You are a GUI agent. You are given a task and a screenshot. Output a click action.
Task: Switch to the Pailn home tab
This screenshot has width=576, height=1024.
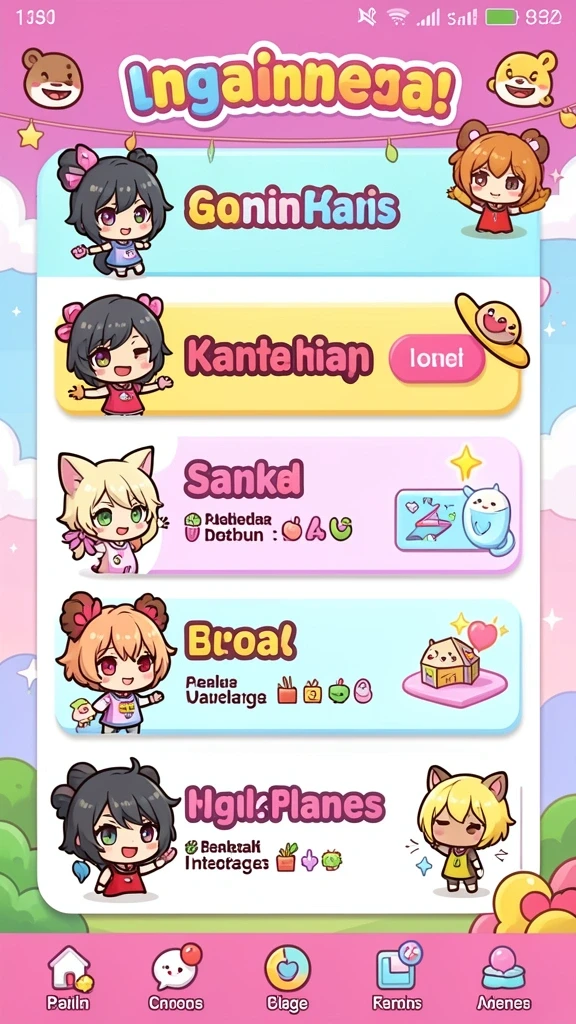click(x=68, y=978)
